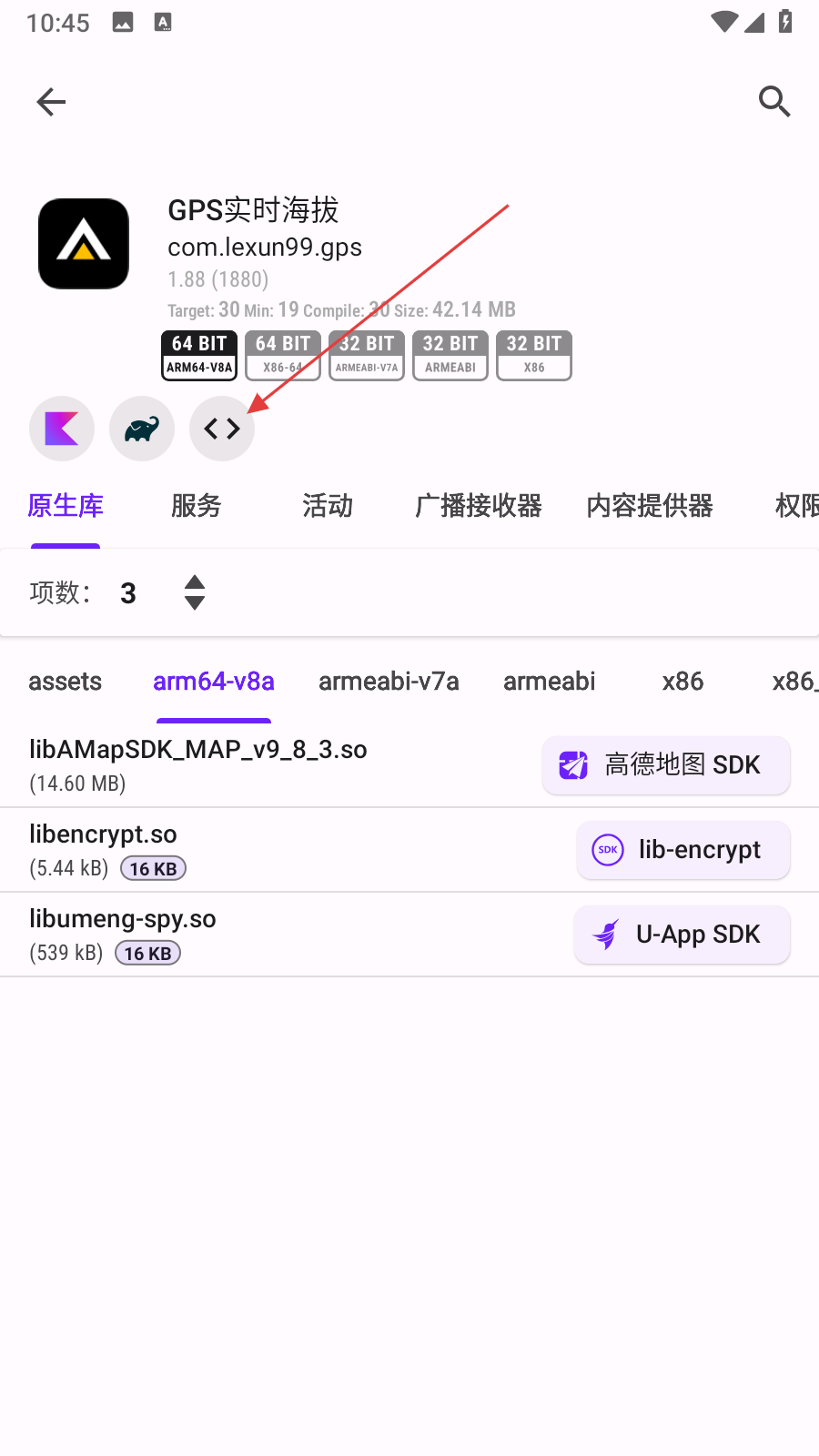This screenshot has height=1456, width=819.
Task: Select the x86 sub-tab
Action: 682,682
